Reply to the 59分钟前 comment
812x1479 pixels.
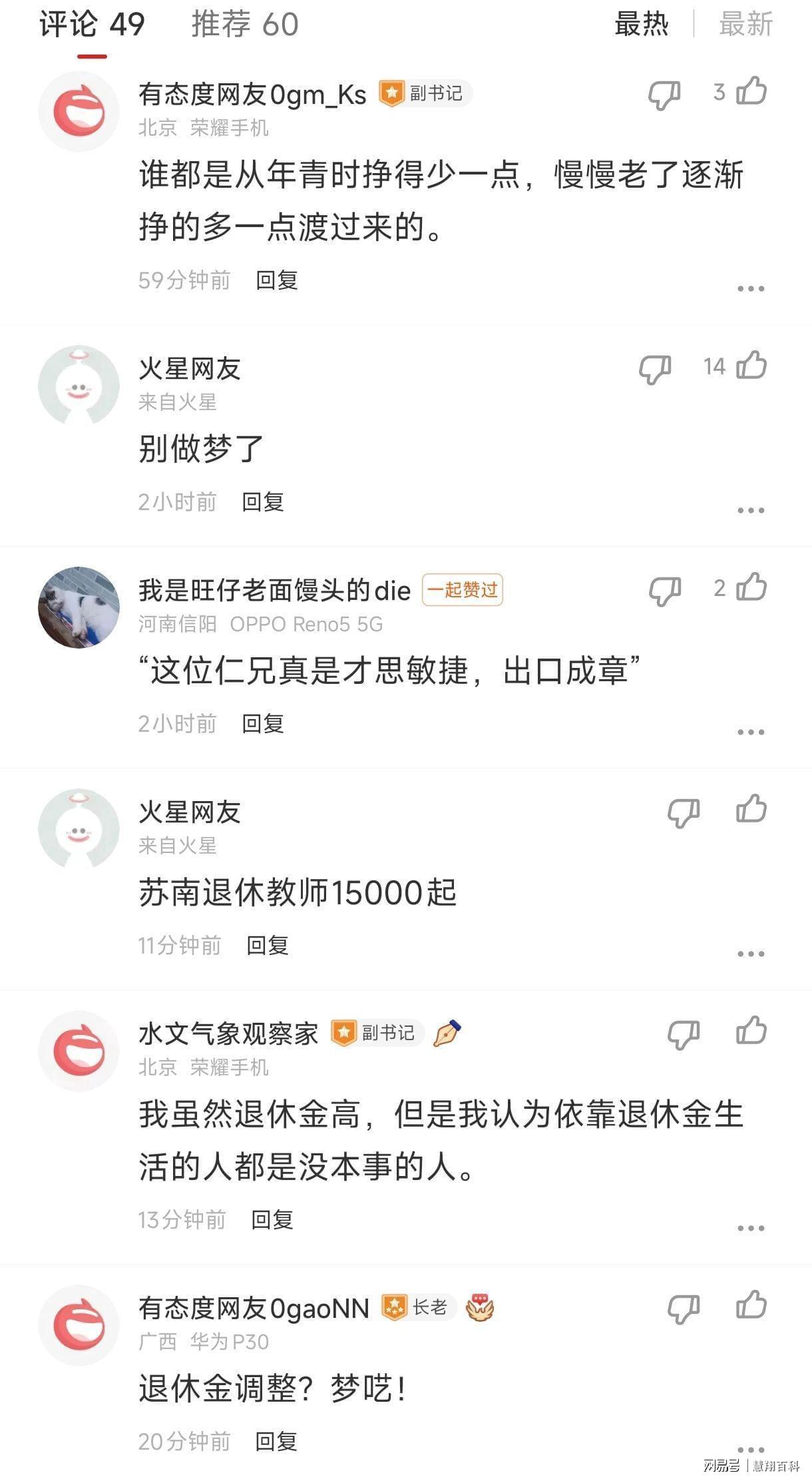[276, 280]
